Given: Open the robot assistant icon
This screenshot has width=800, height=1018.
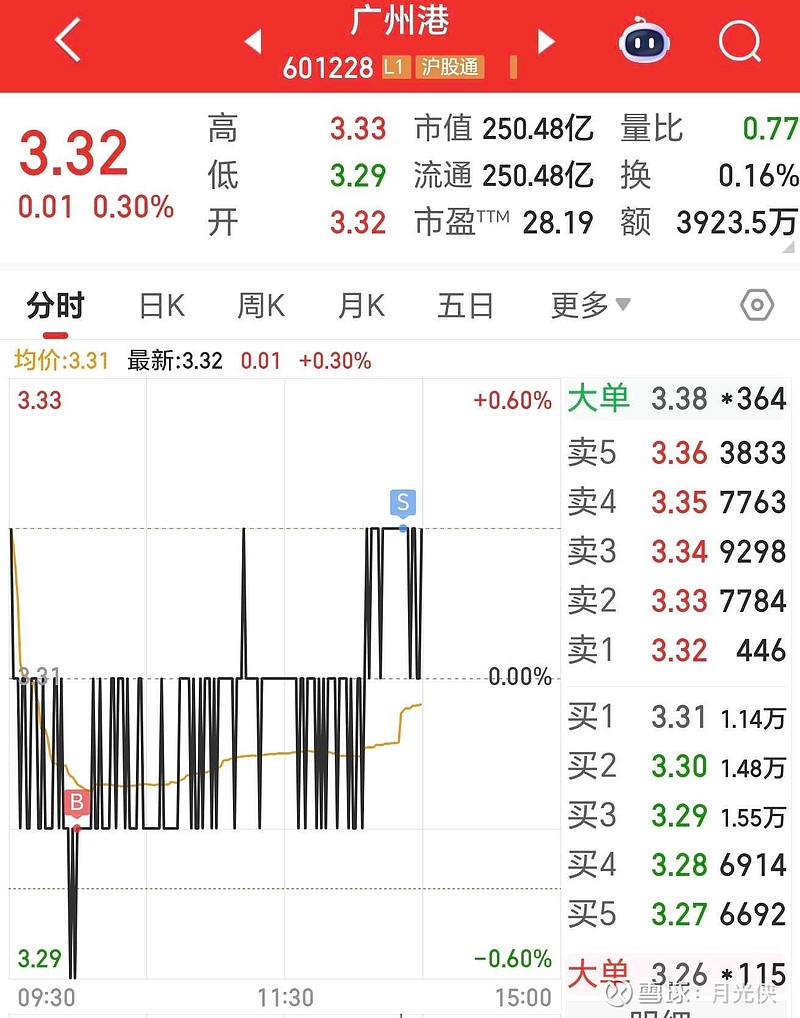Looking at the screenshot, I should [x=643, y=40].
